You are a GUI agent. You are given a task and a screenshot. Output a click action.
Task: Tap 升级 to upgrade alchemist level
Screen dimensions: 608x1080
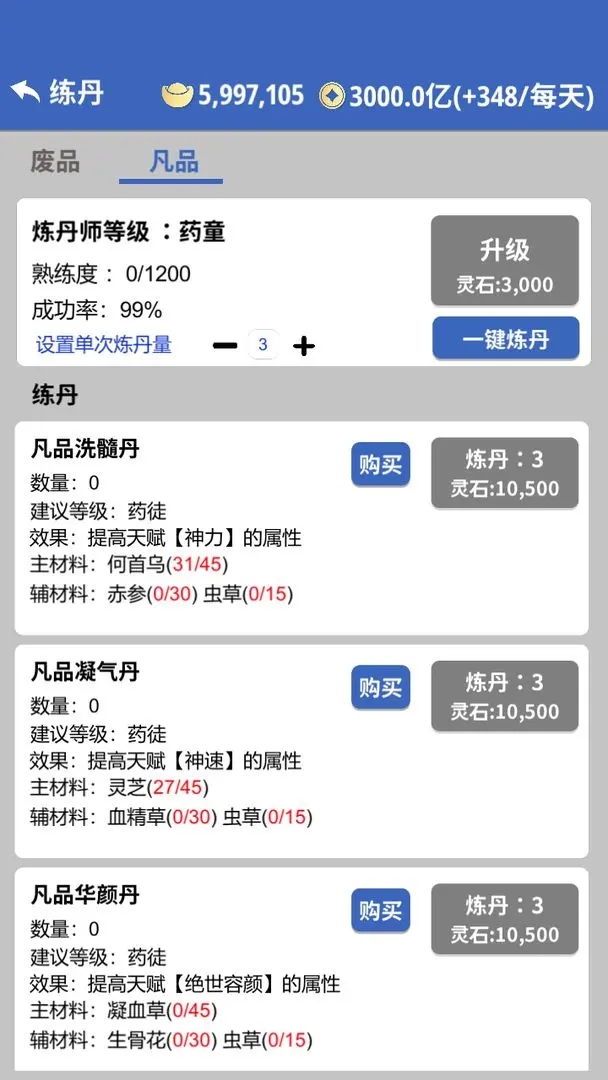point(504,261)
